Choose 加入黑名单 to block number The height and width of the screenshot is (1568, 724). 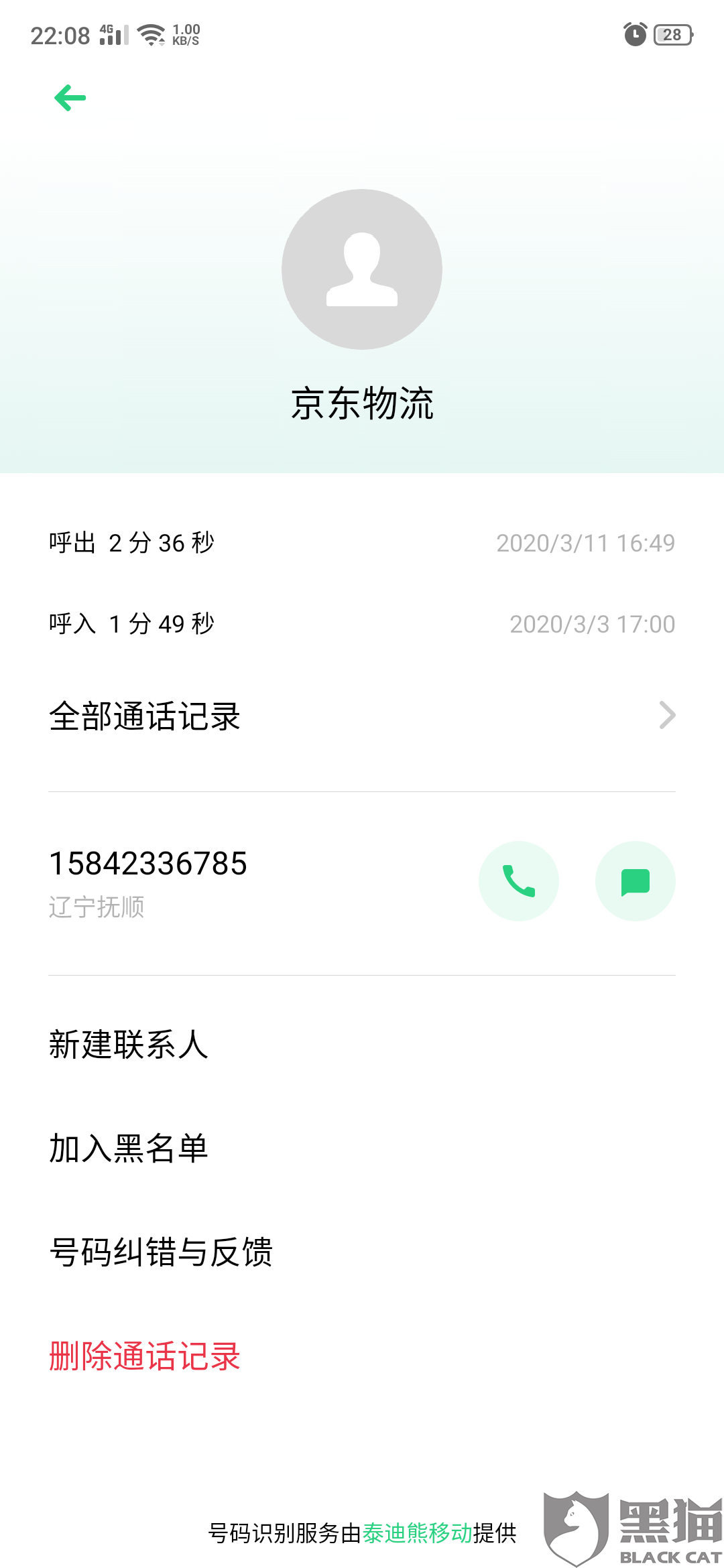coord(129,1148)
